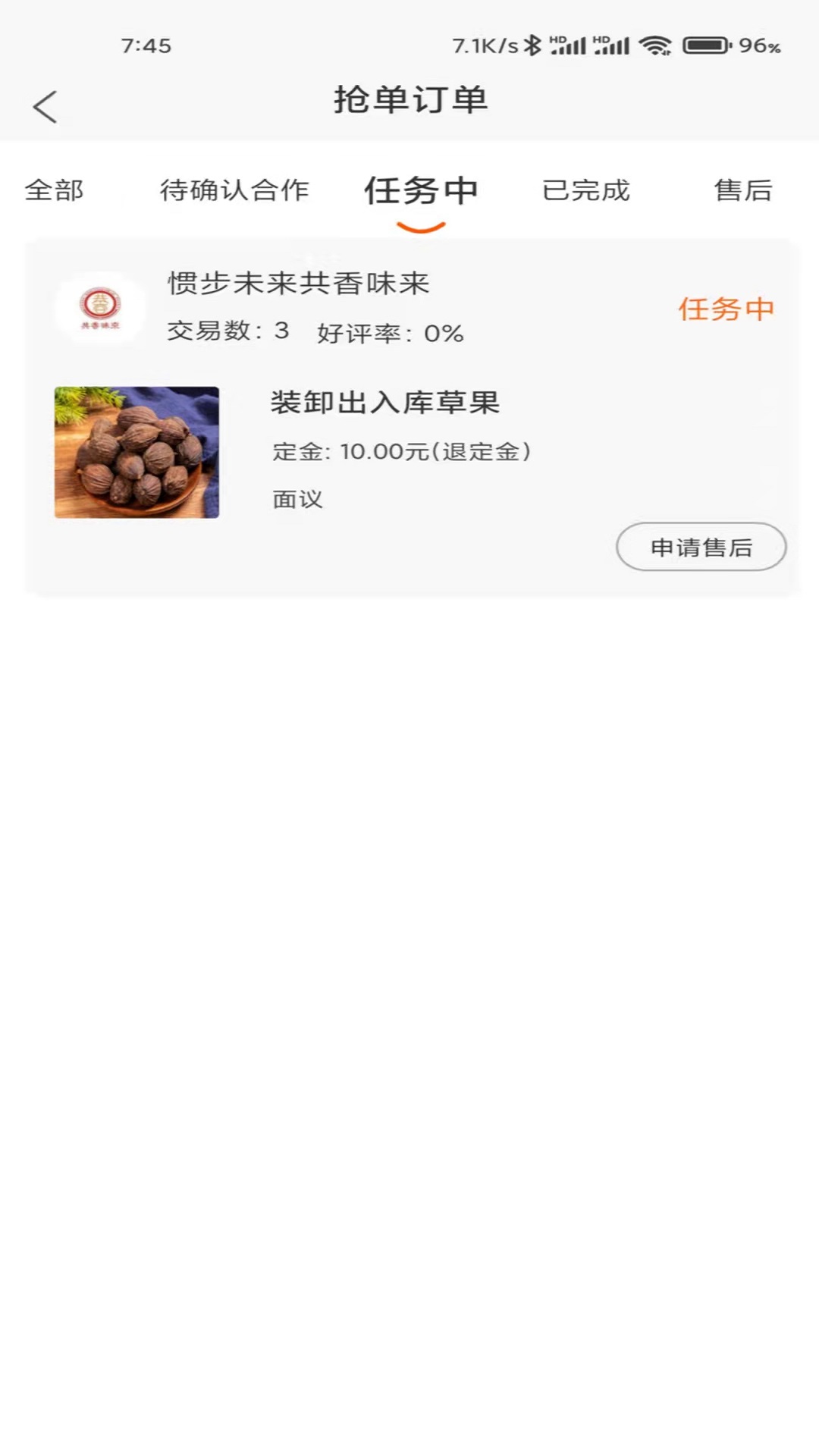
Task: Go back from 抢单订单 page
Action: 45,106
